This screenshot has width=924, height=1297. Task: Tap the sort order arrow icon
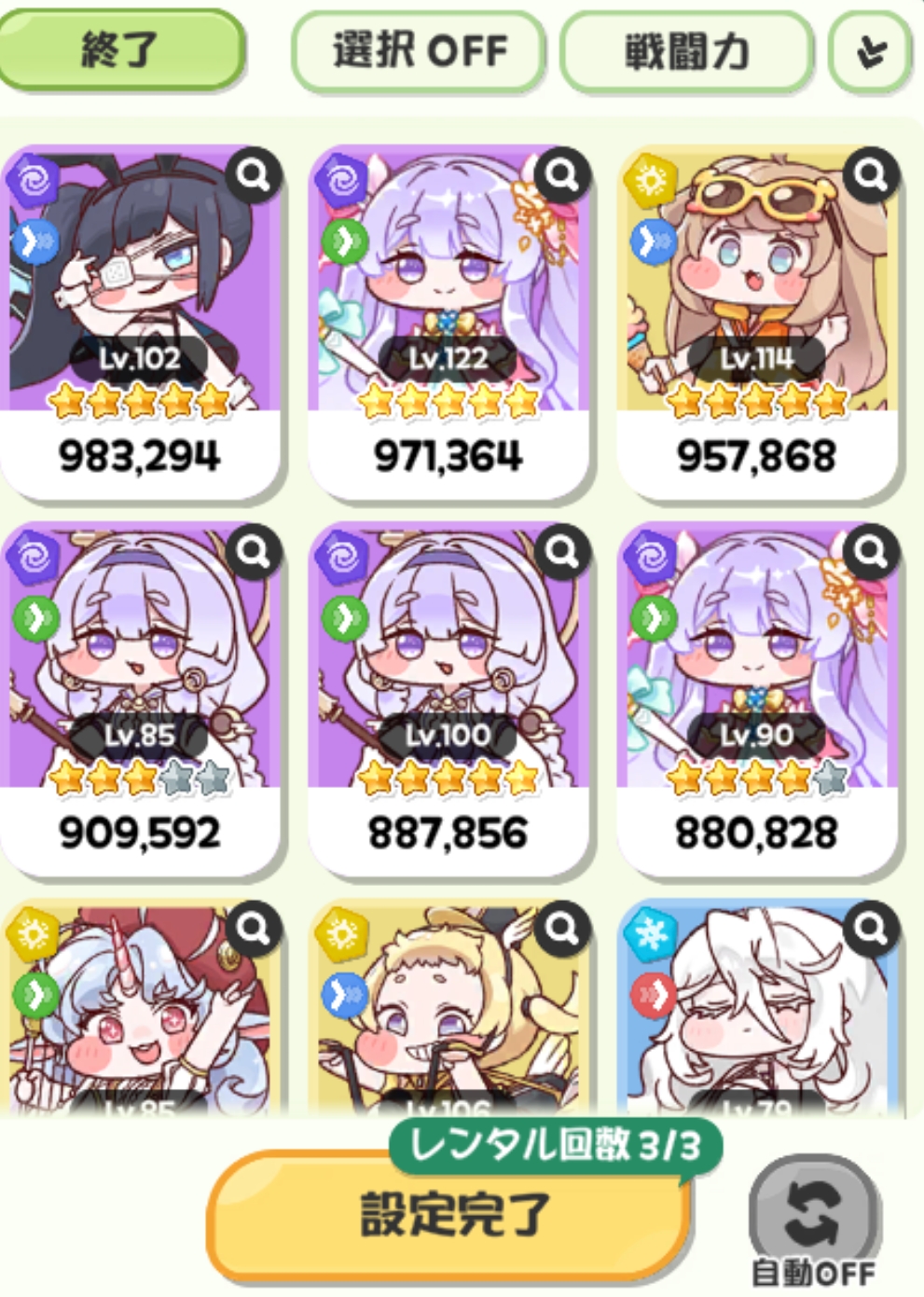coord(870,52)
